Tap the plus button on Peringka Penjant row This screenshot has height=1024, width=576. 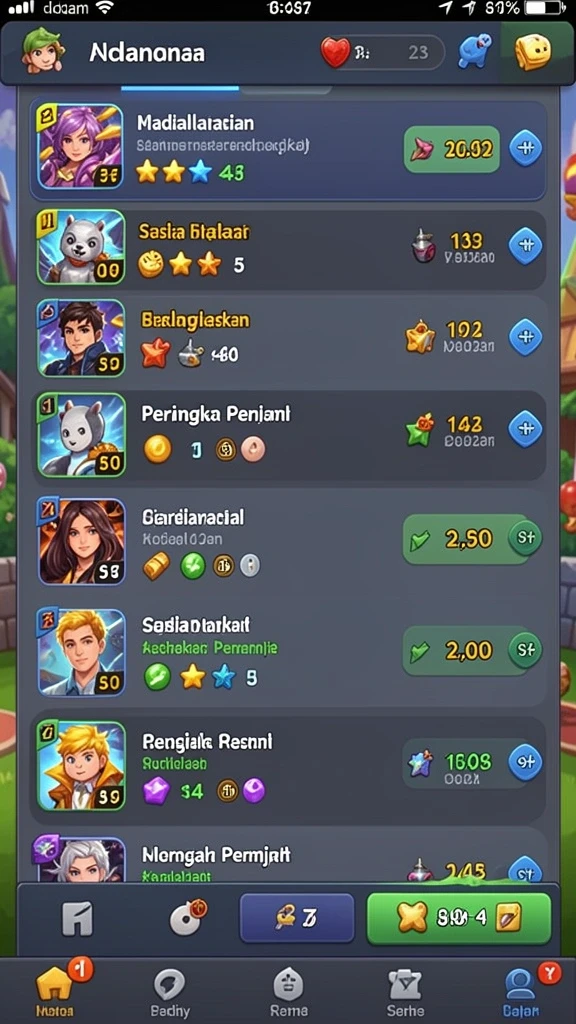click(525, 428)
